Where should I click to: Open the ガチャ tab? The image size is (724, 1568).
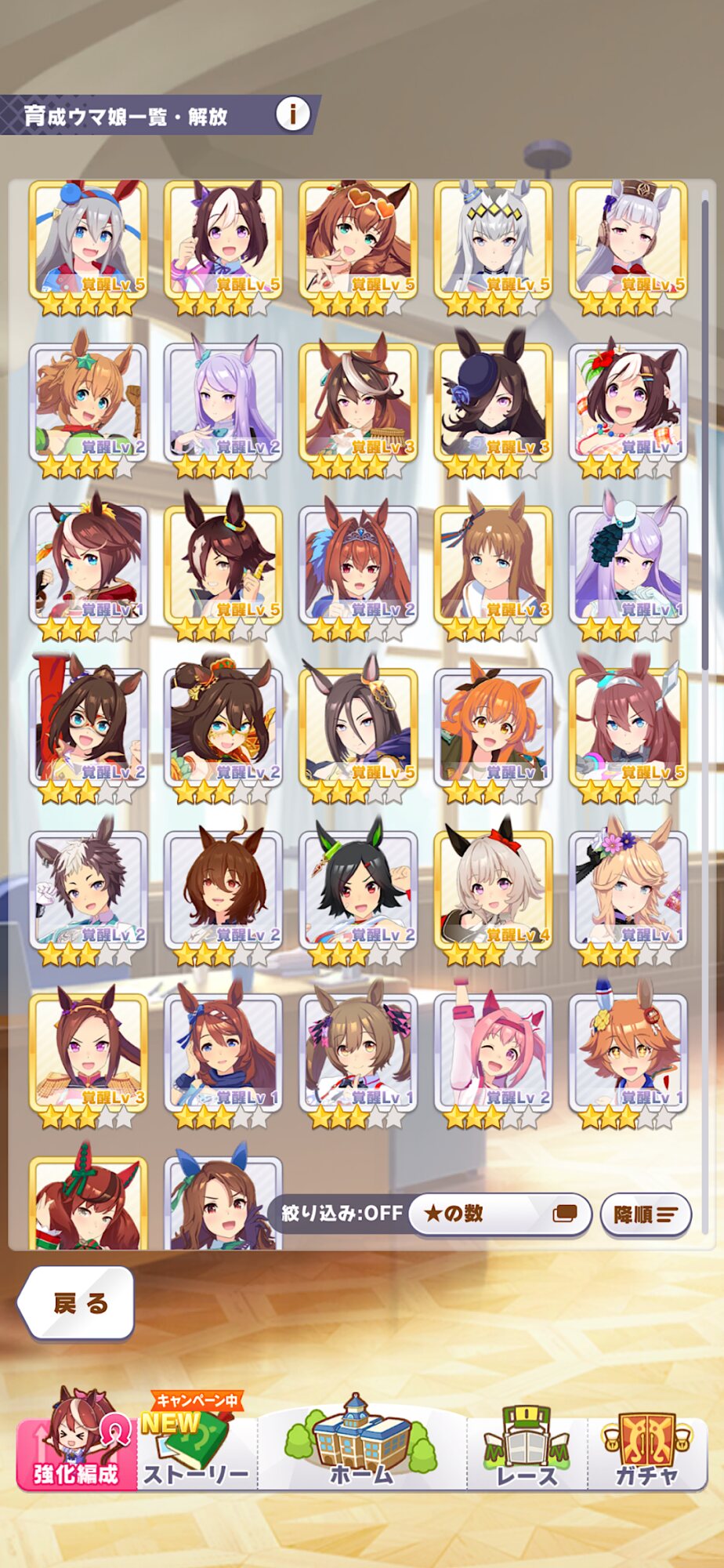click(647, 1445)
